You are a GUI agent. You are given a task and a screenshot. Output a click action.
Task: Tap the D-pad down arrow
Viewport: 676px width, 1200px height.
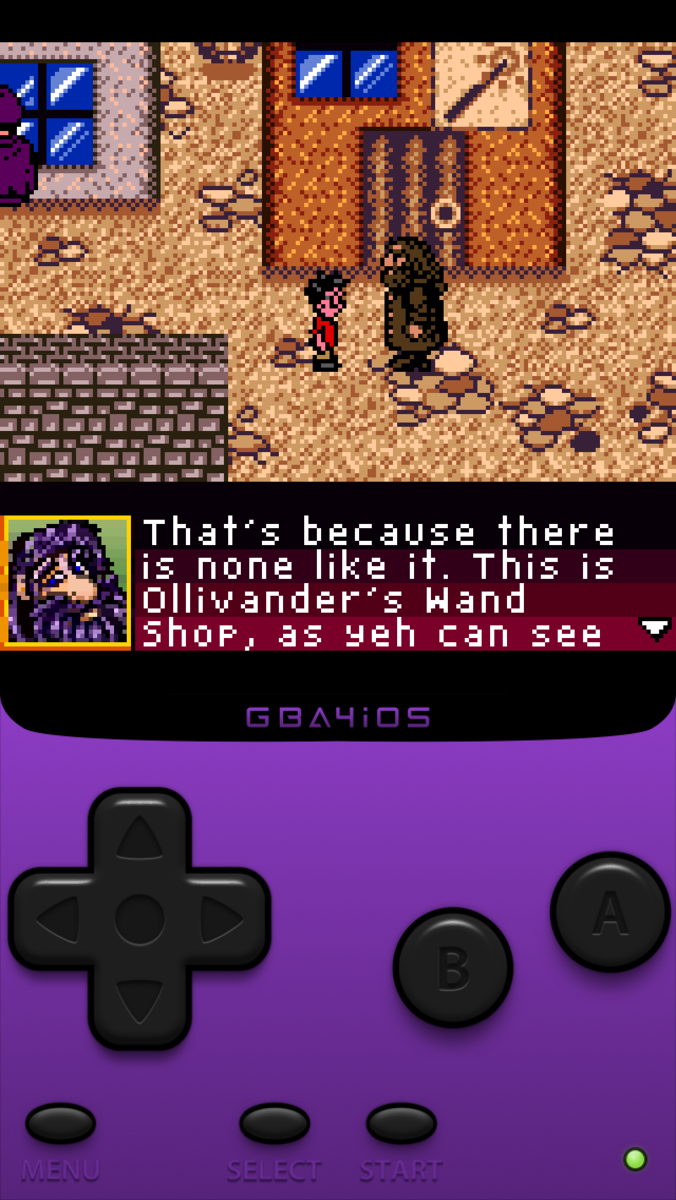tap(139, 1000)
